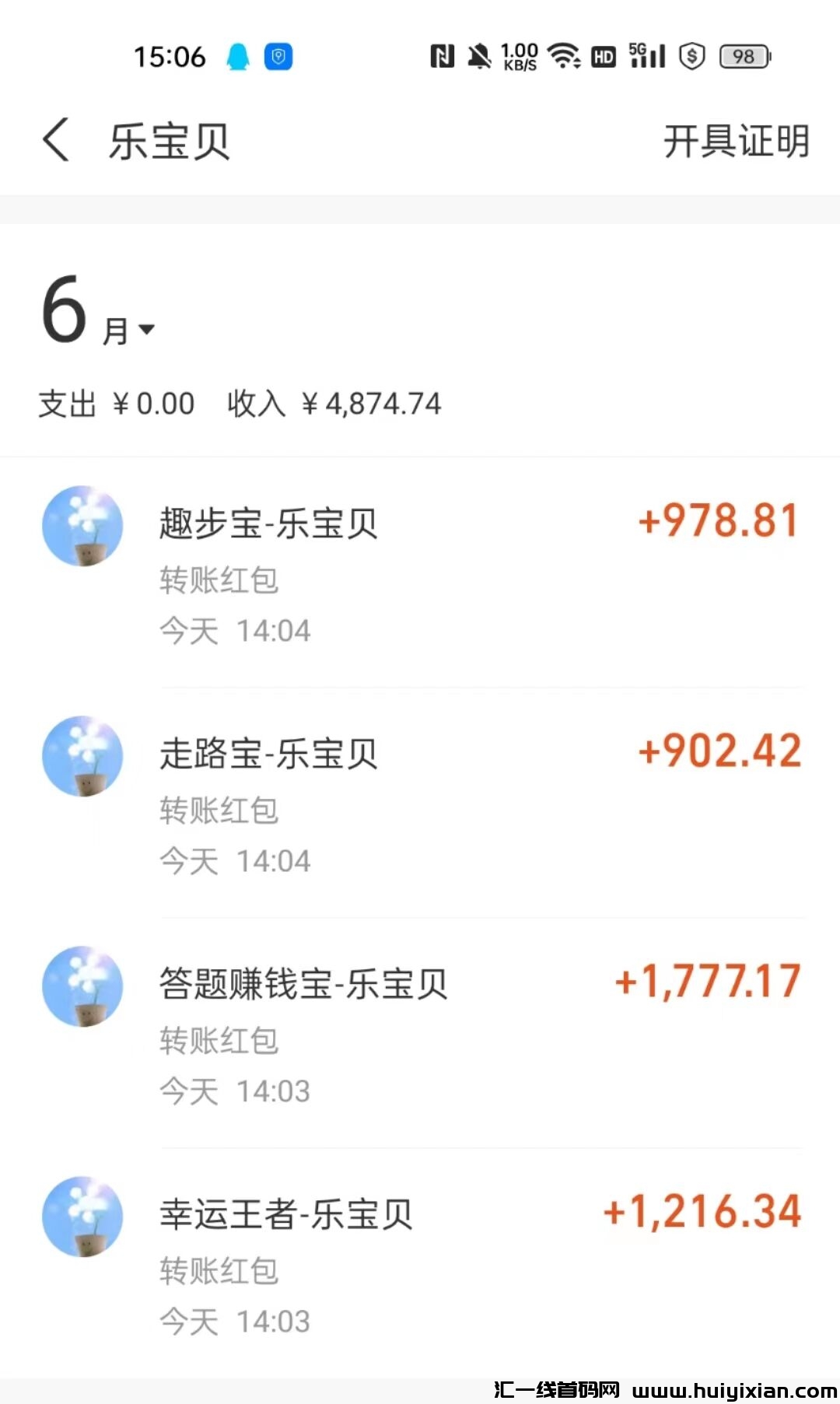Tap 开具证明 to issue a certificate
The image size is (840, 1404).
735,142
